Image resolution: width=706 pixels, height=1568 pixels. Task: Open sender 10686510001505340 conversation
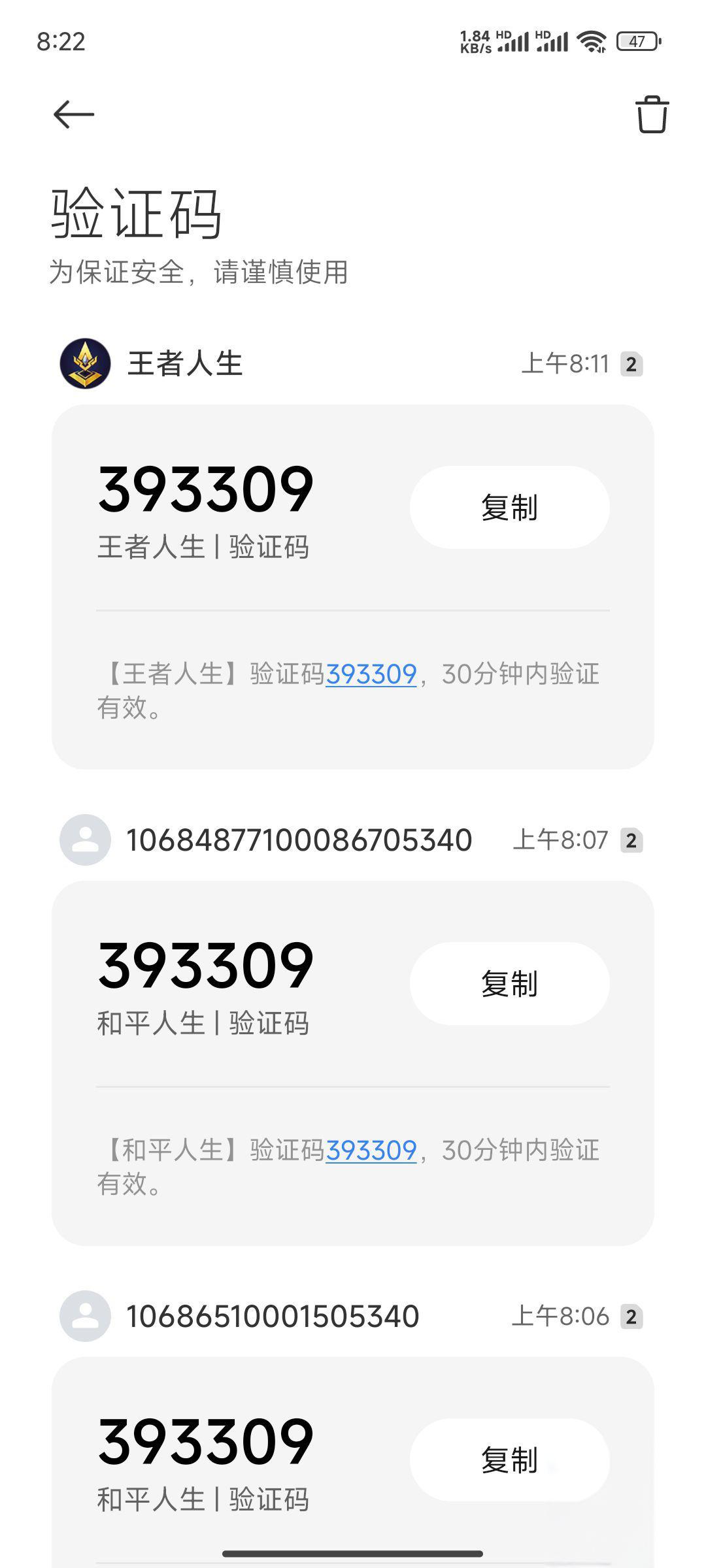pyautogui.click(x=353, y=1316)
